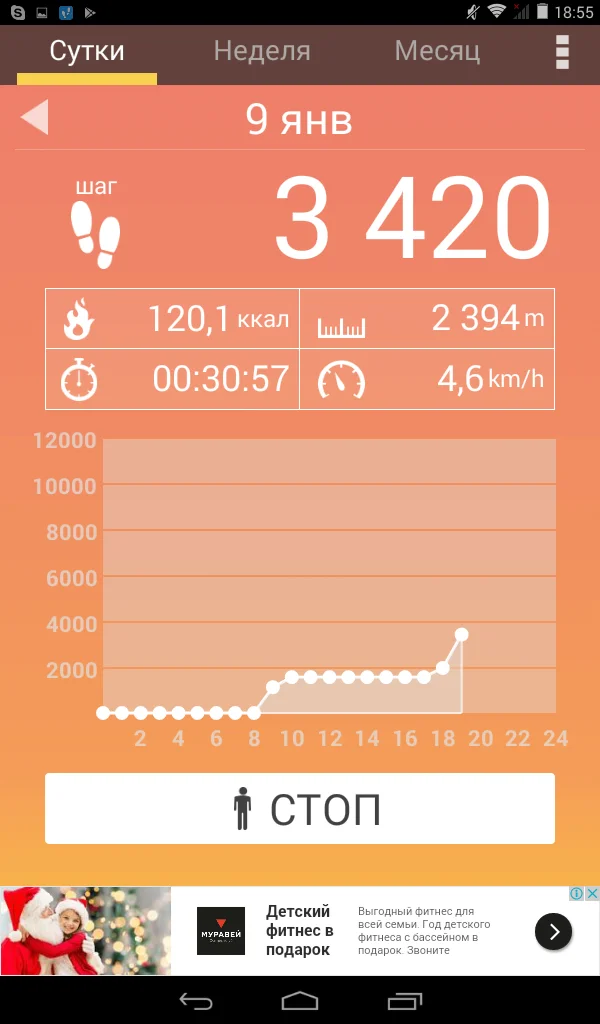
Task: Go to the home screen
Action: pyautogui.click(x=300, y=1000)
